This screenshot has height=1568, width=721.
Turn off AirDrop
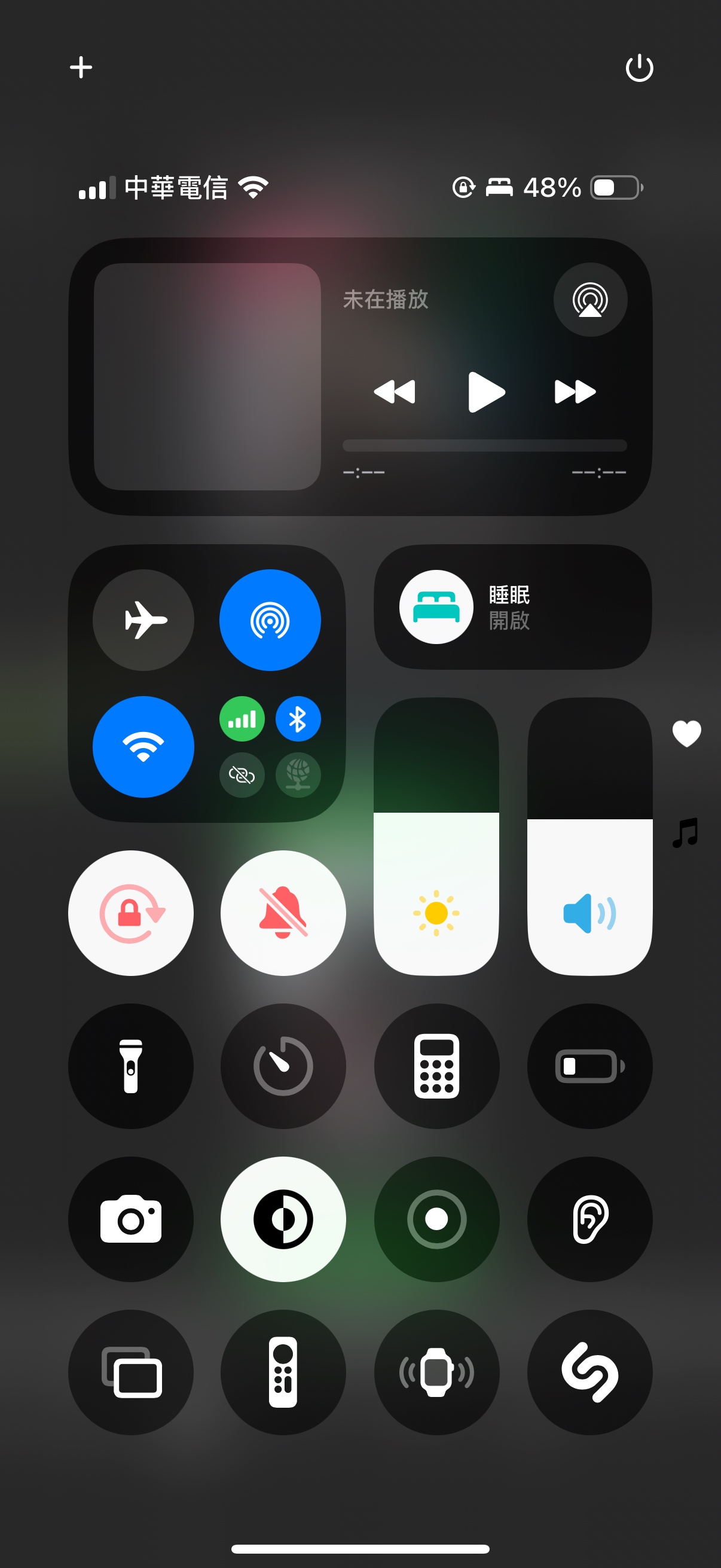tap(270, 620)
